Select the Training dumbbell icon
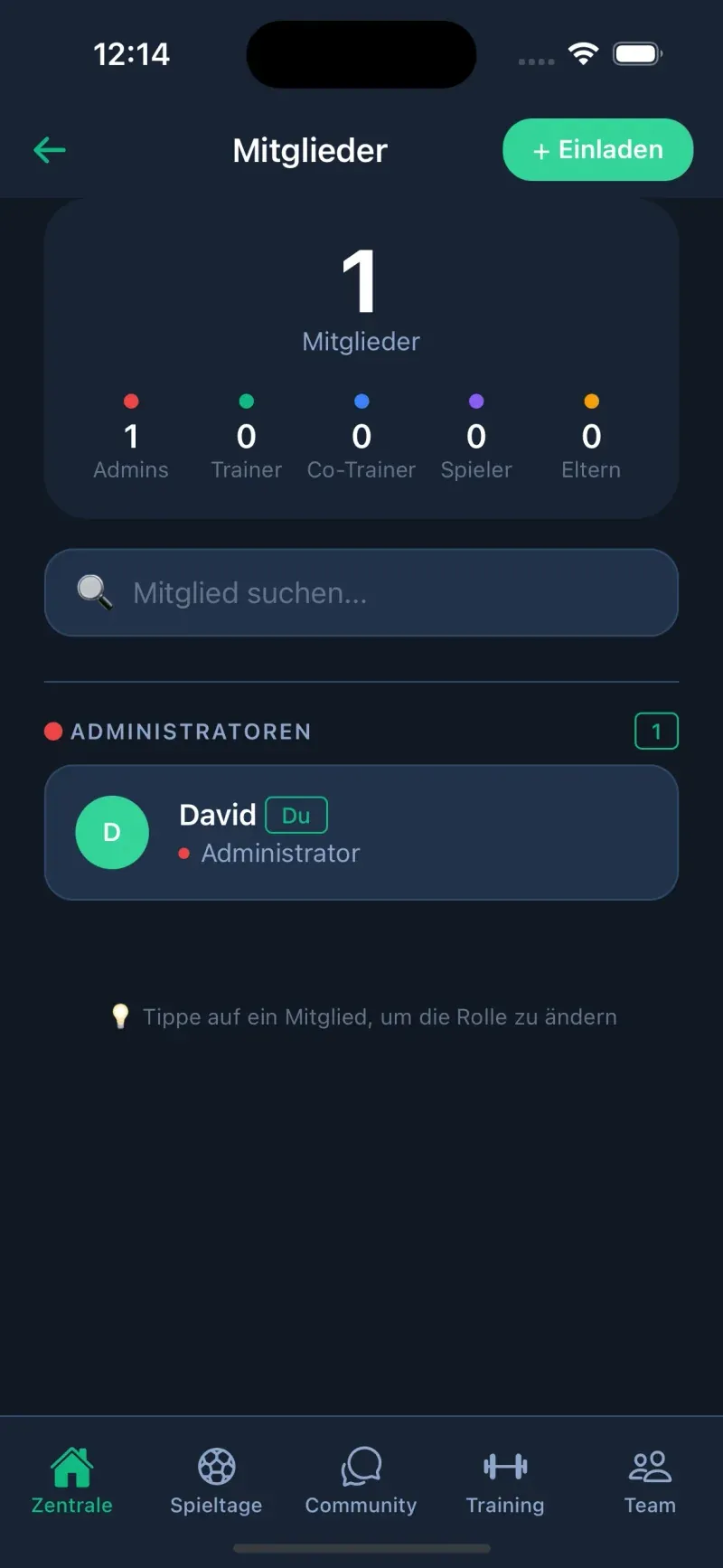 [x=504, y=1465]
